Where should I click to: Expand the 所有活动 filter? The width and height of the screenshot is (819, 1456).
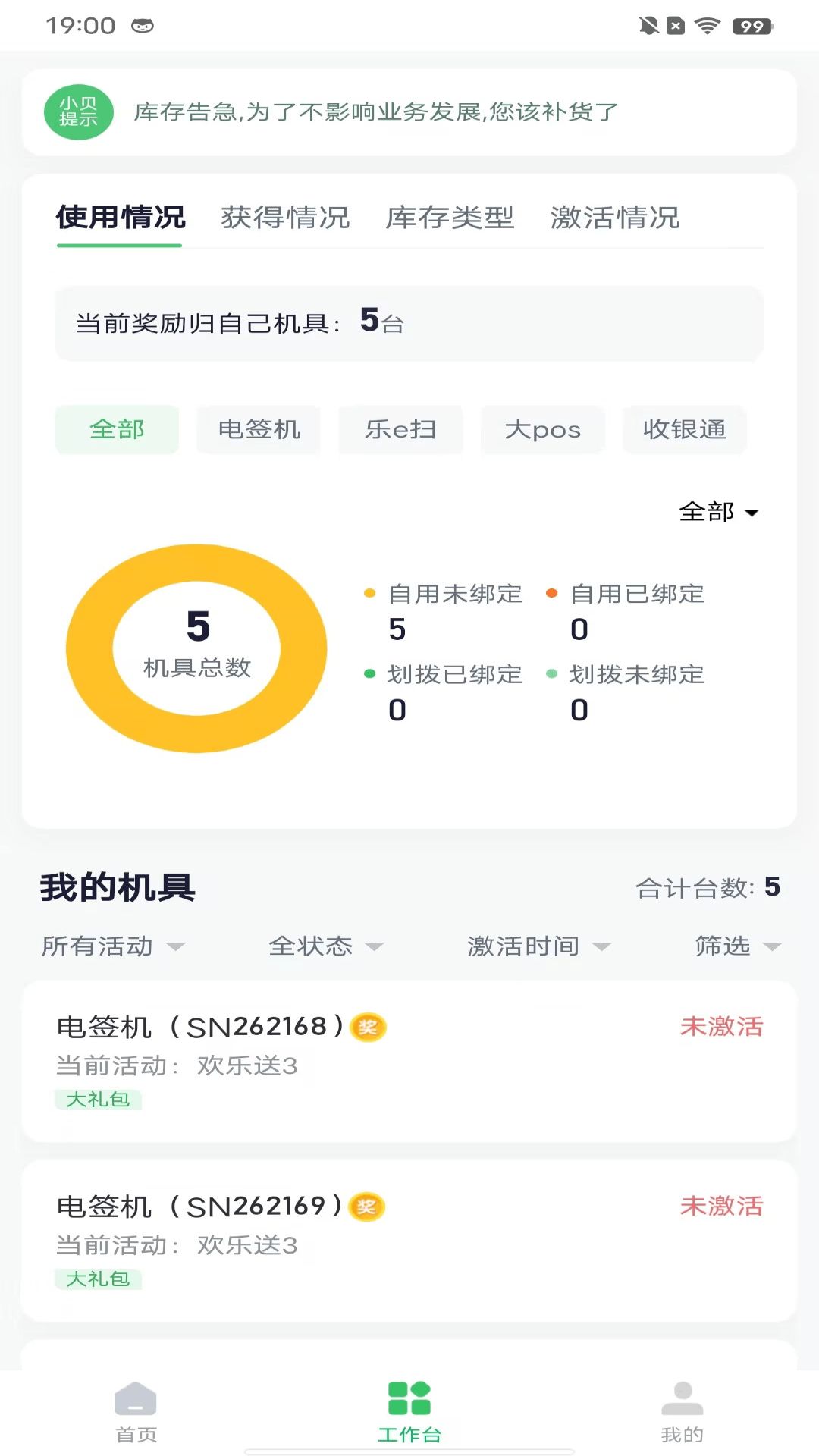click(x=112, y=946)
